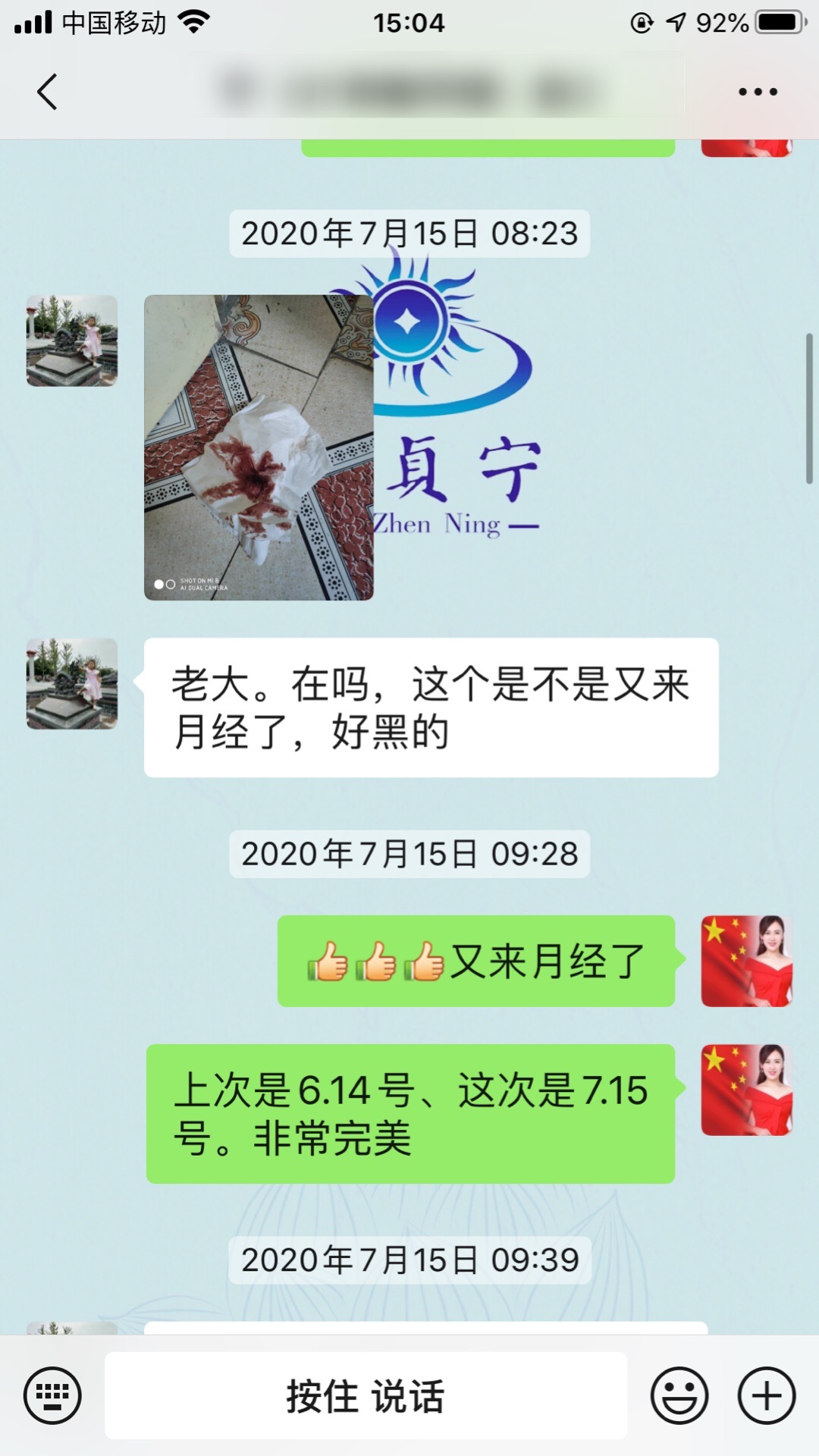Image resolution: width=819 pixels, height=1456 pixels.
Task: Switch to keyboard text input
Action: click(x=52, y=1395)
